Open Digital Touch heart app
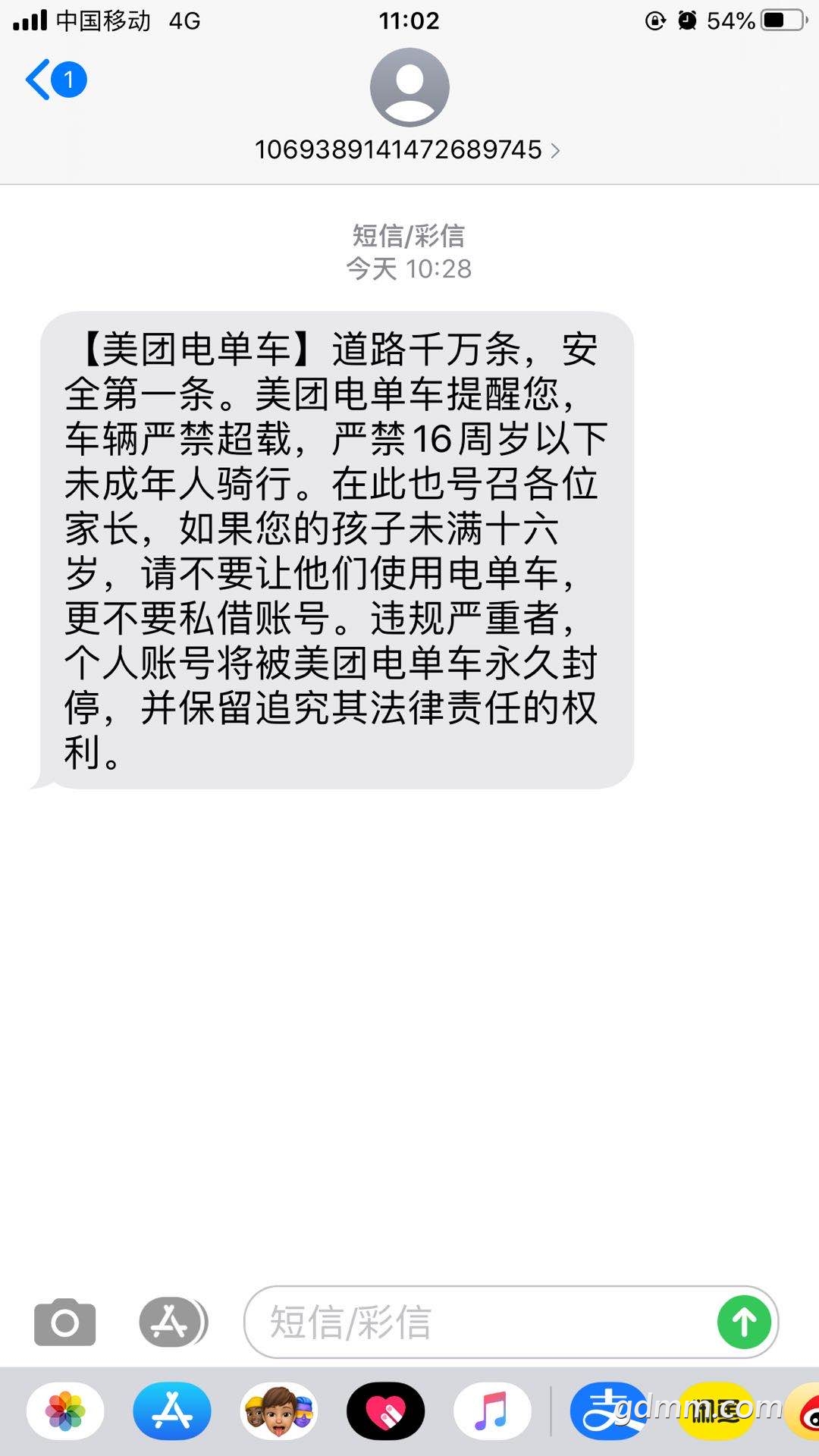Image resolution: width=819 pixels, height=1456 pixels. click(386, 1411)
